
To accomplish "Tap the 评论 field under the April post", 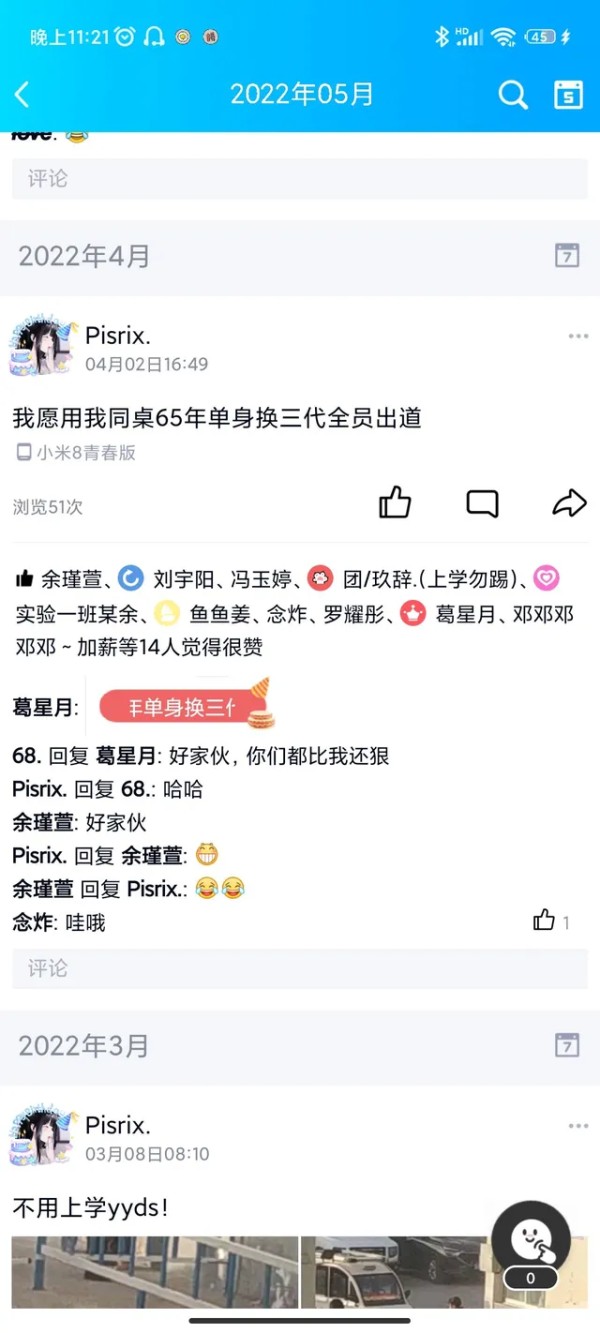I will pos(300,968).
